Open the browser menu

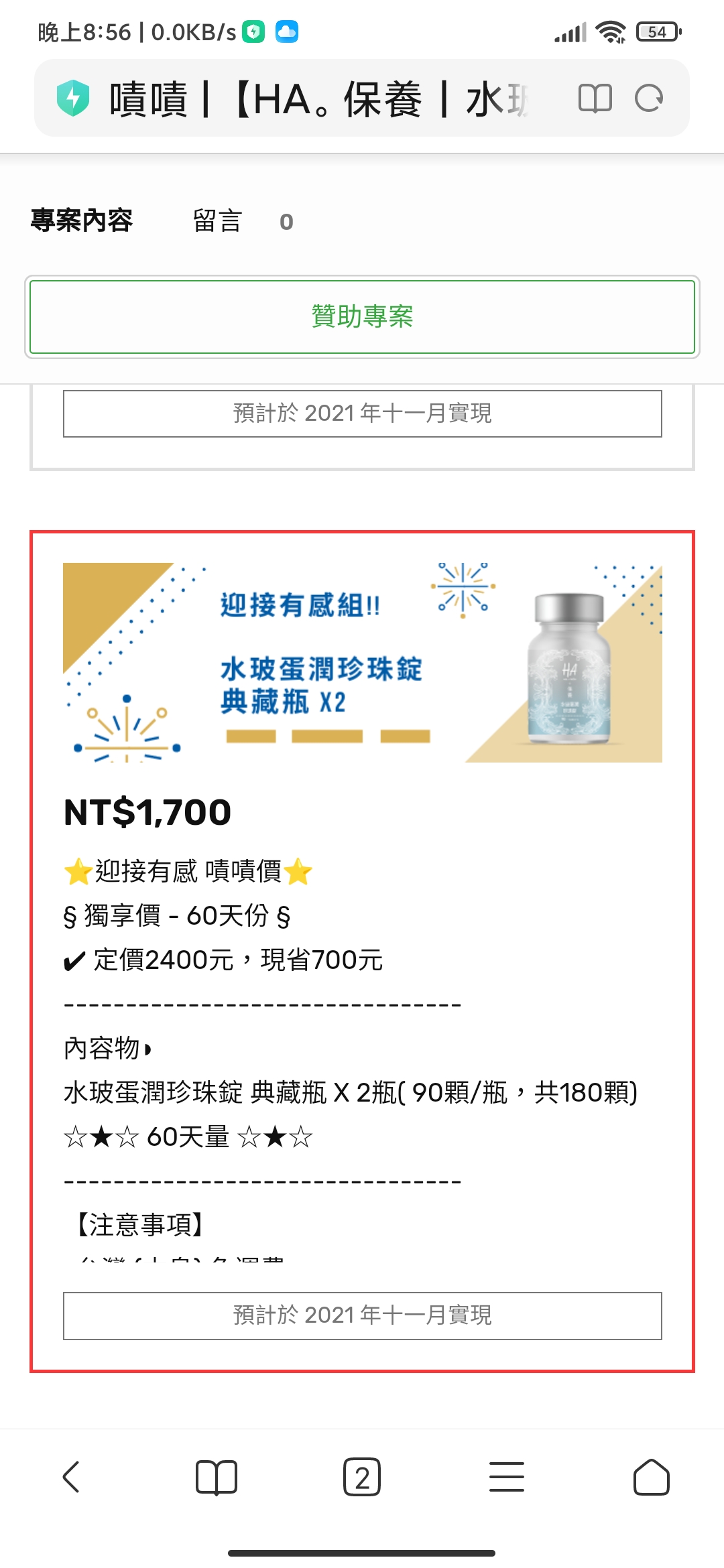[x=507, y=1477]
